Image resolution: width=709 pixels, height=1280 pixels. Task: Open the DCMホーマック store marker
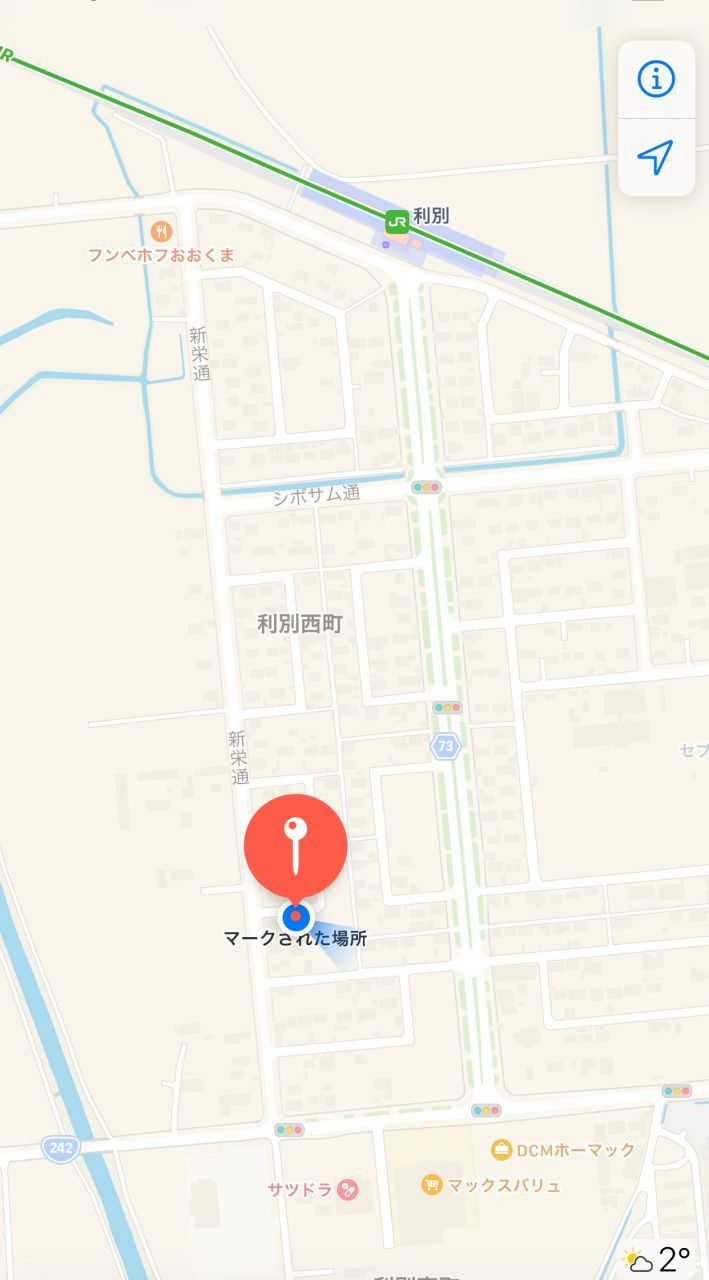(x=501, y=1150)
